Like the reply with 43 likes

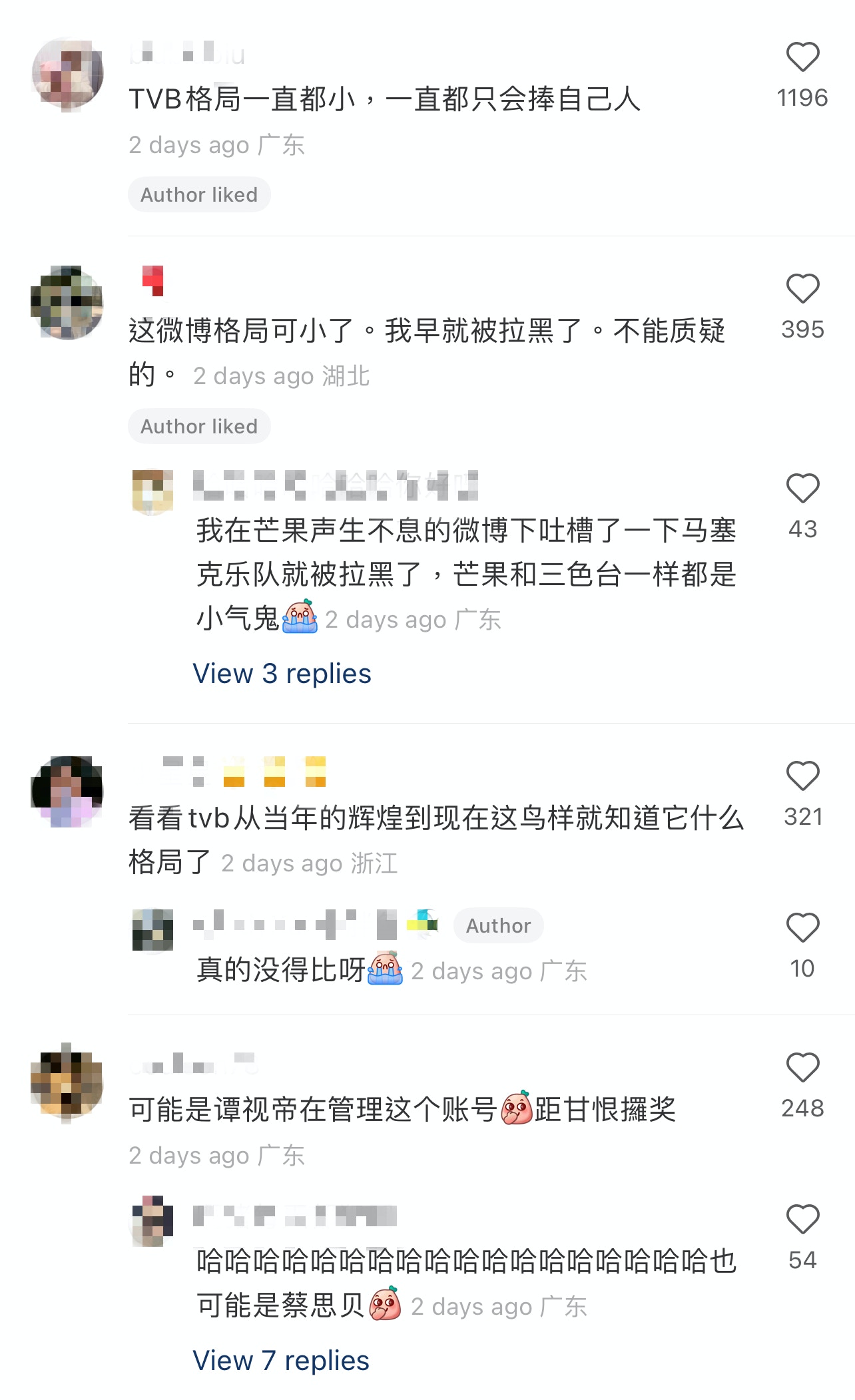click(802, 489)
